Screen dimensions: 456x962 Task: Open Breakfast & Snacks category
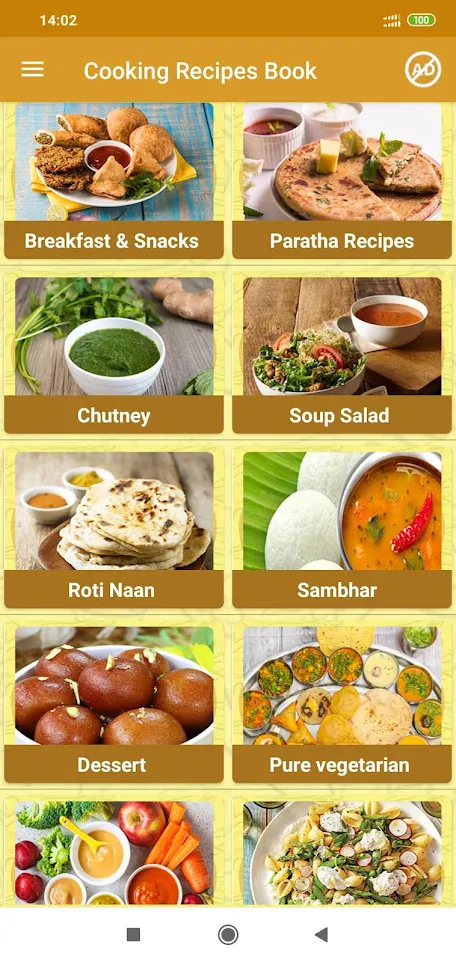[114, 180]
